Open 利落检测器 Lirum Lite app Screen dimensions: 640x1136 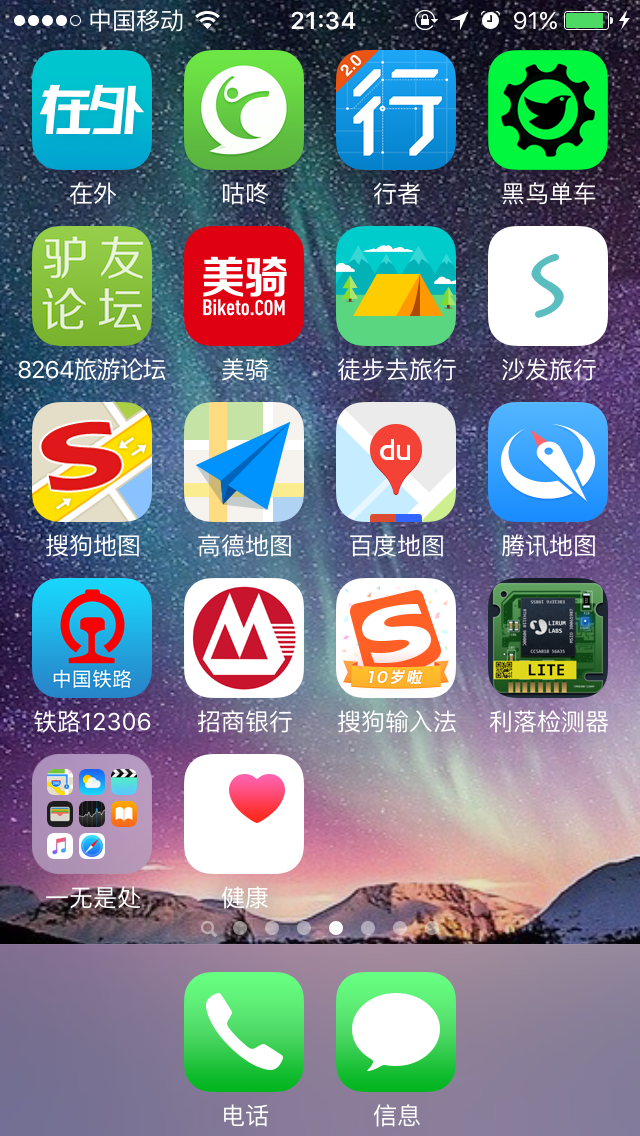548,638
